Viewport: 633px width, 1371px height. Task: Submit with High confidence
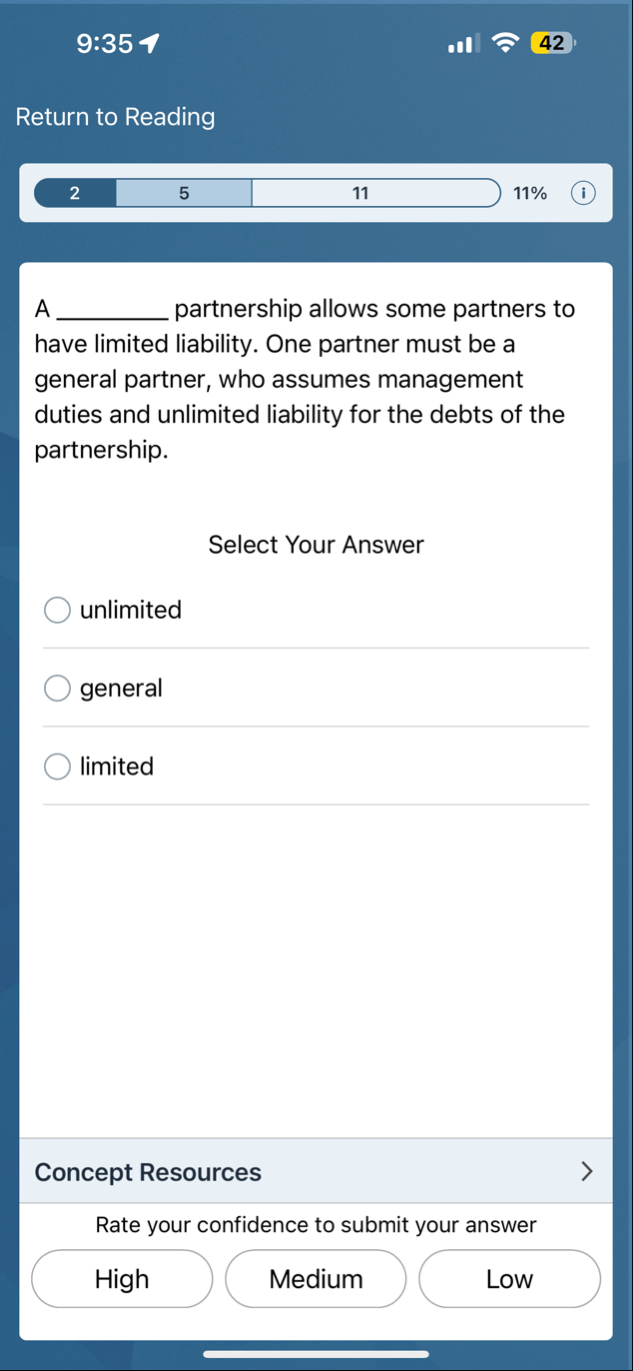coord(122,1279)
